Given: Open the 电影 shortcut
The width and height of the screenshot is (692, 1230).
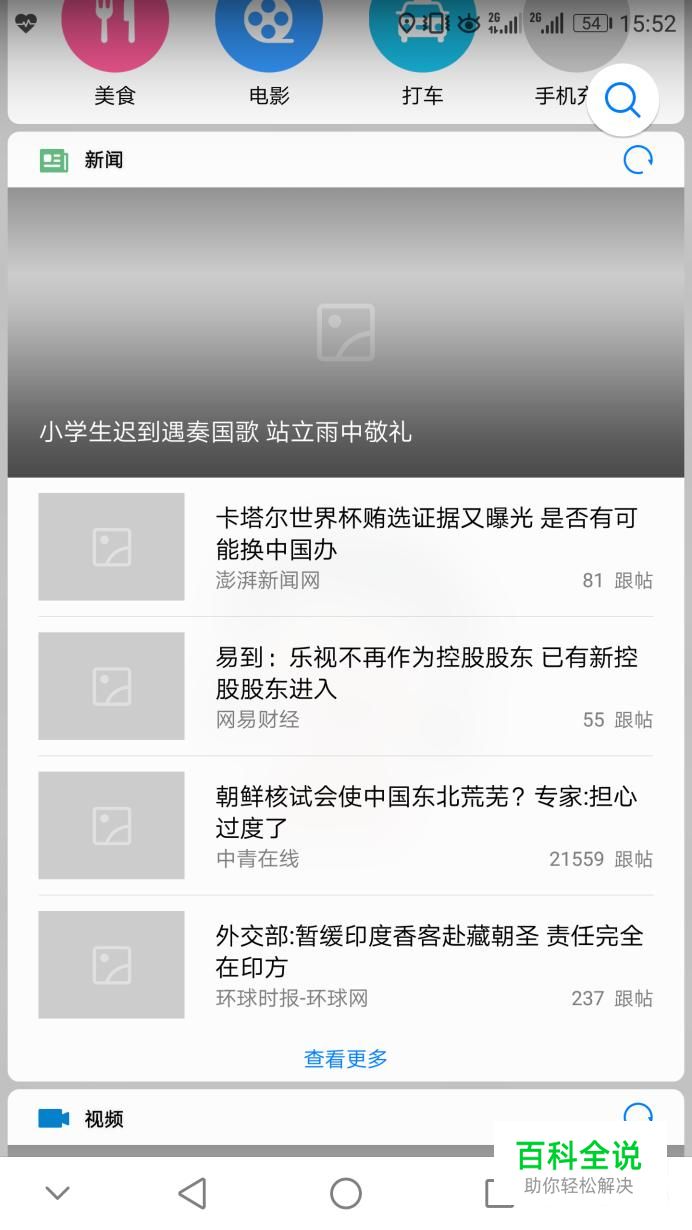Looking at the screenshot, I should pyautogui.click(x=268, y=40).
